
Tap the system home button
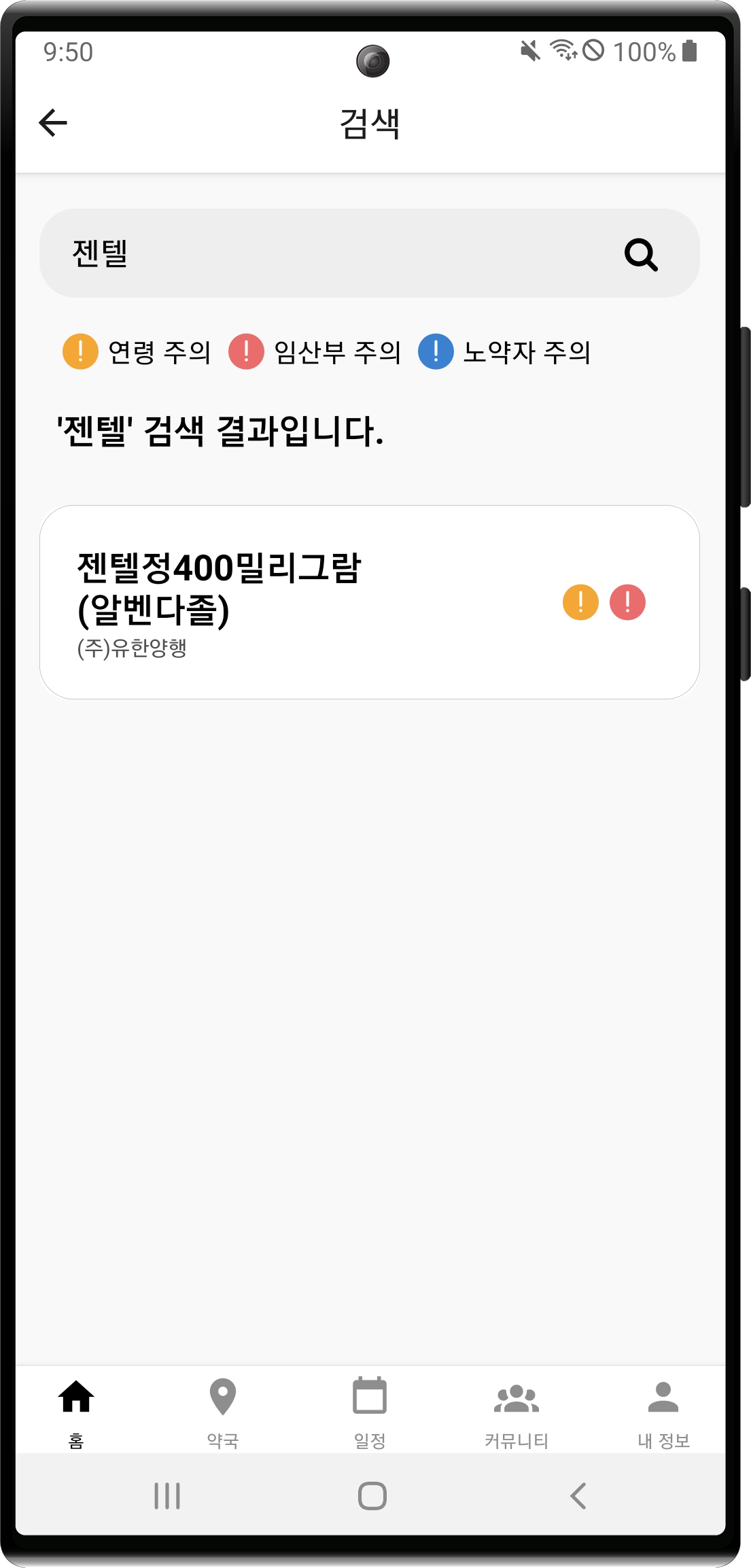[x=372, y=1495]
